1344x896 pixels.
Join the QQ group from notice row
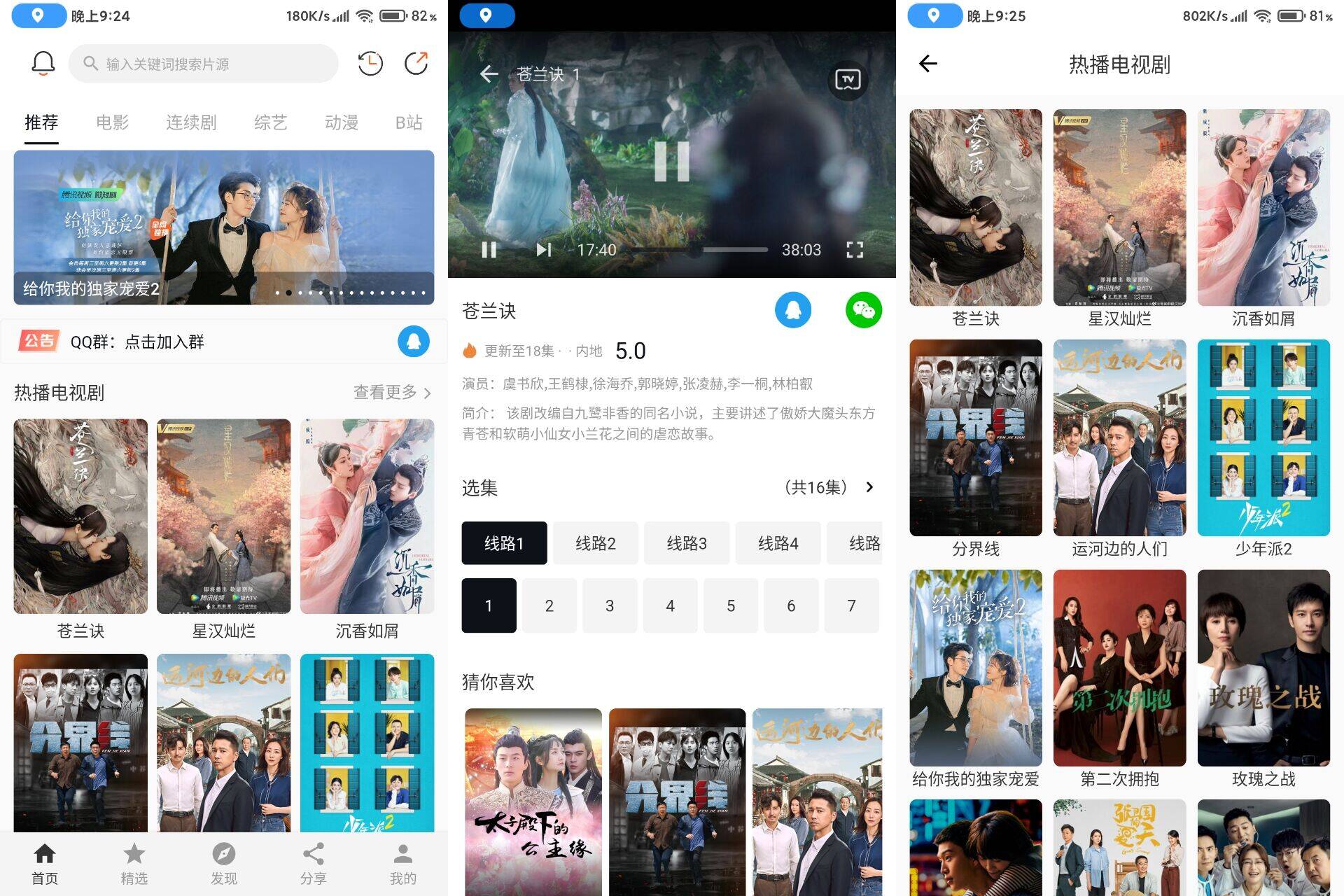tap(413, 342)
